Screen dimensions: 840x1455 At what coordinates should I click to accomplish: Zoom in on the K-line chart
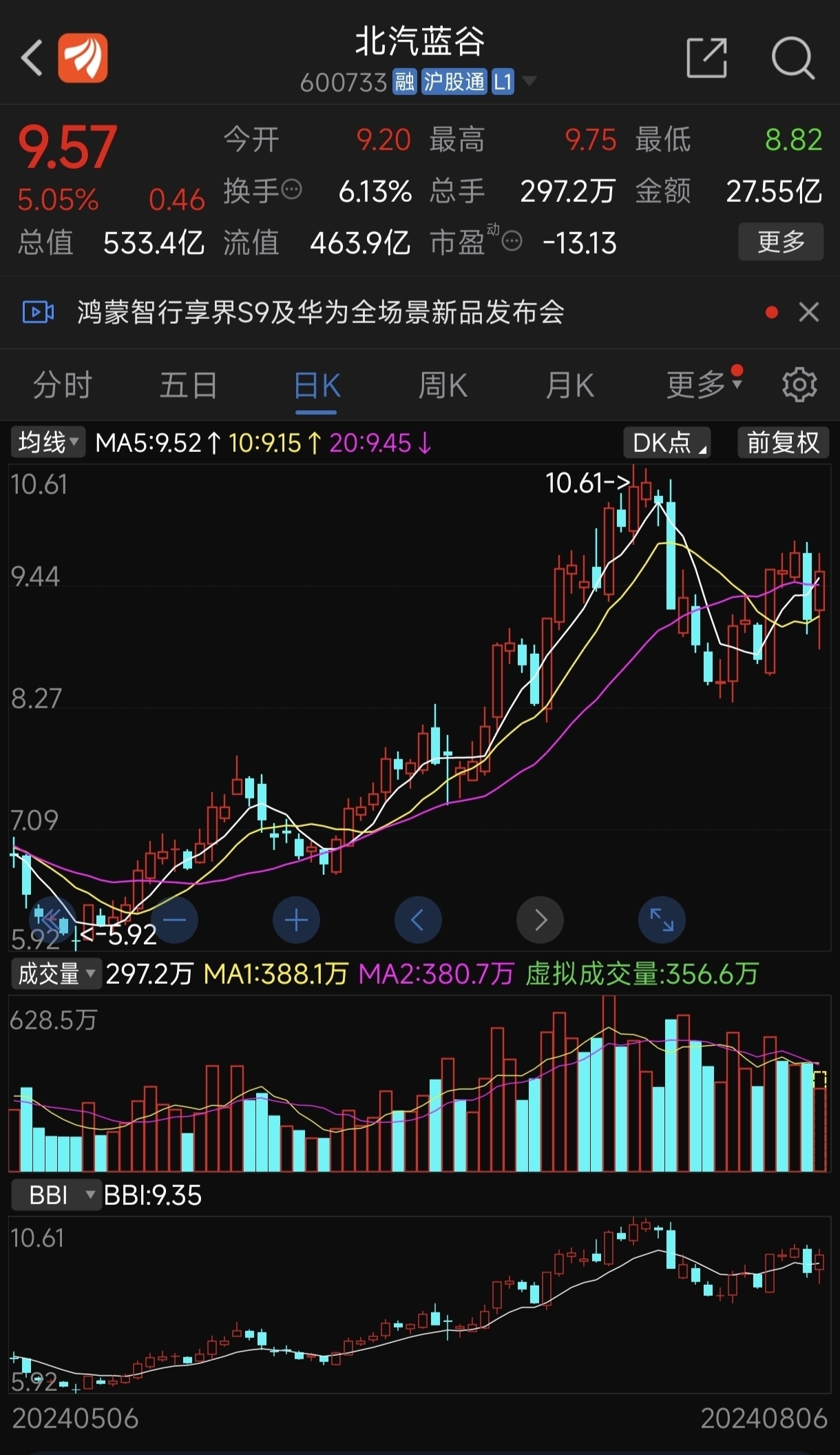296,920
